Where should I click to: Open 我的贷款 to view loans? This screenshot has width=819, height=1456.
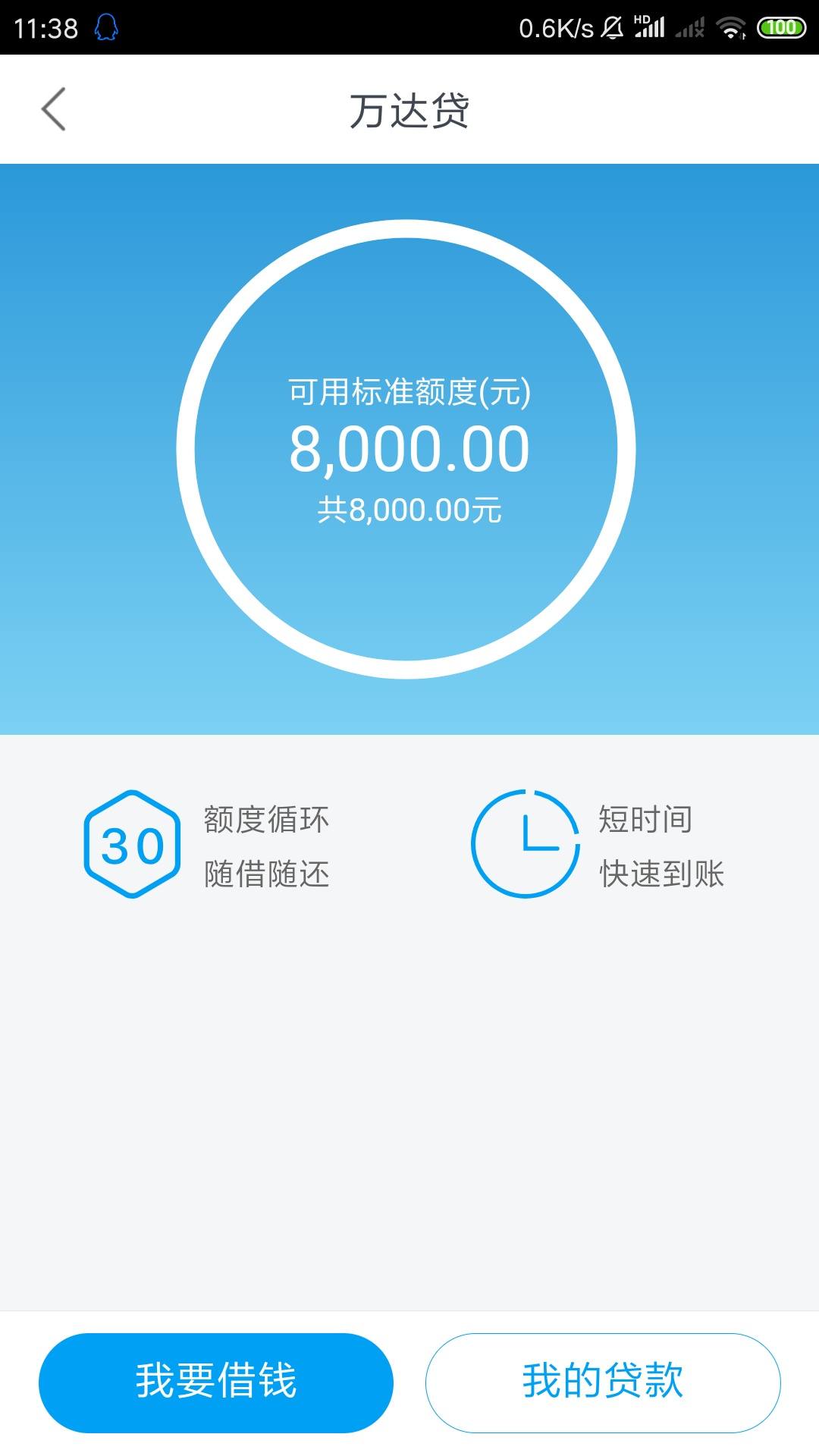coord(603,1382)
